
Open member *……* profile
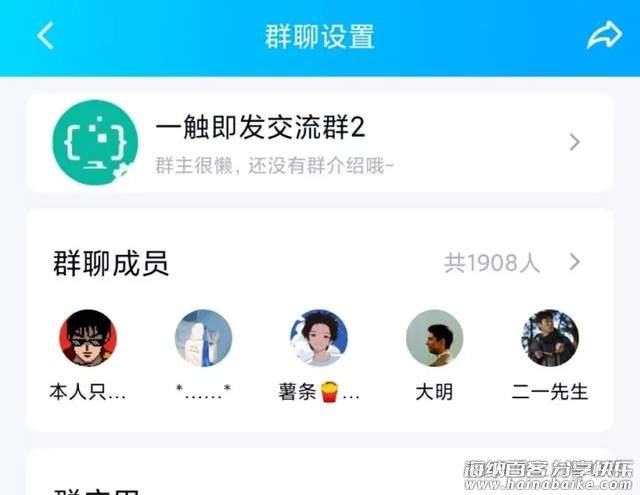coord(203,338)
